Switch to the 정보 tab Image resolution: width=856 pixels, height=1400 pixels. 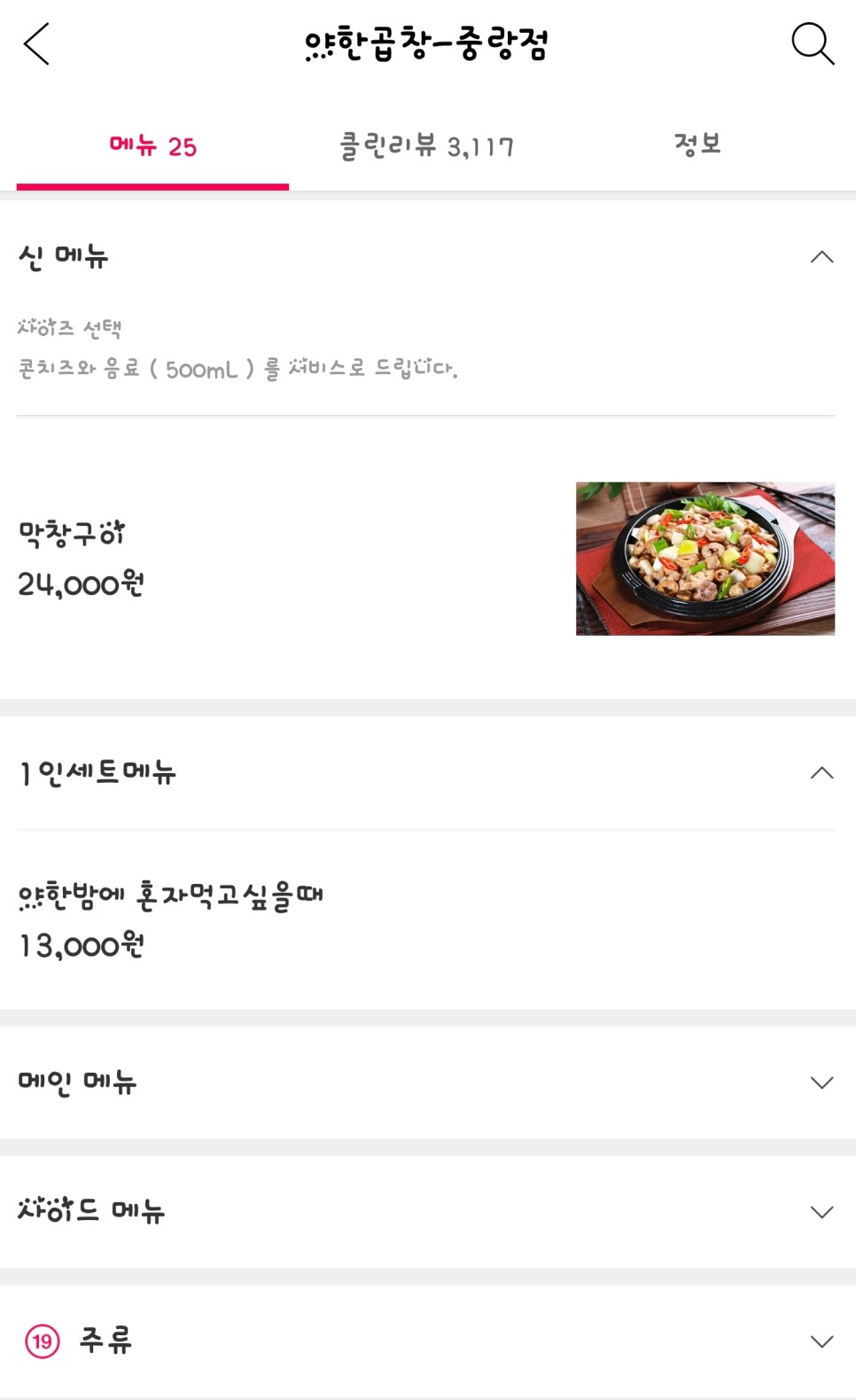click(x=697, y=145)
